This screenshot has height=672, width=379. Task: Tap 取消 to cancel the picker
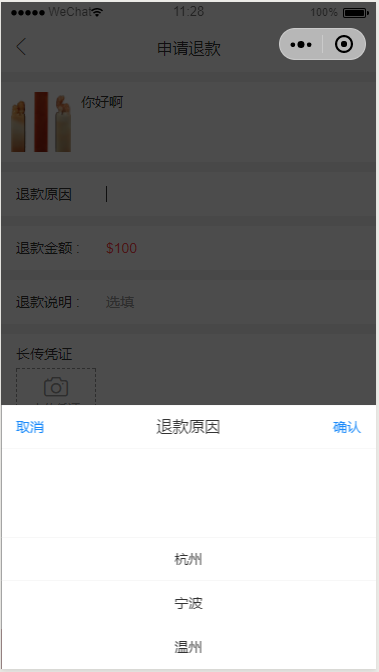click(x=30, y=427)
